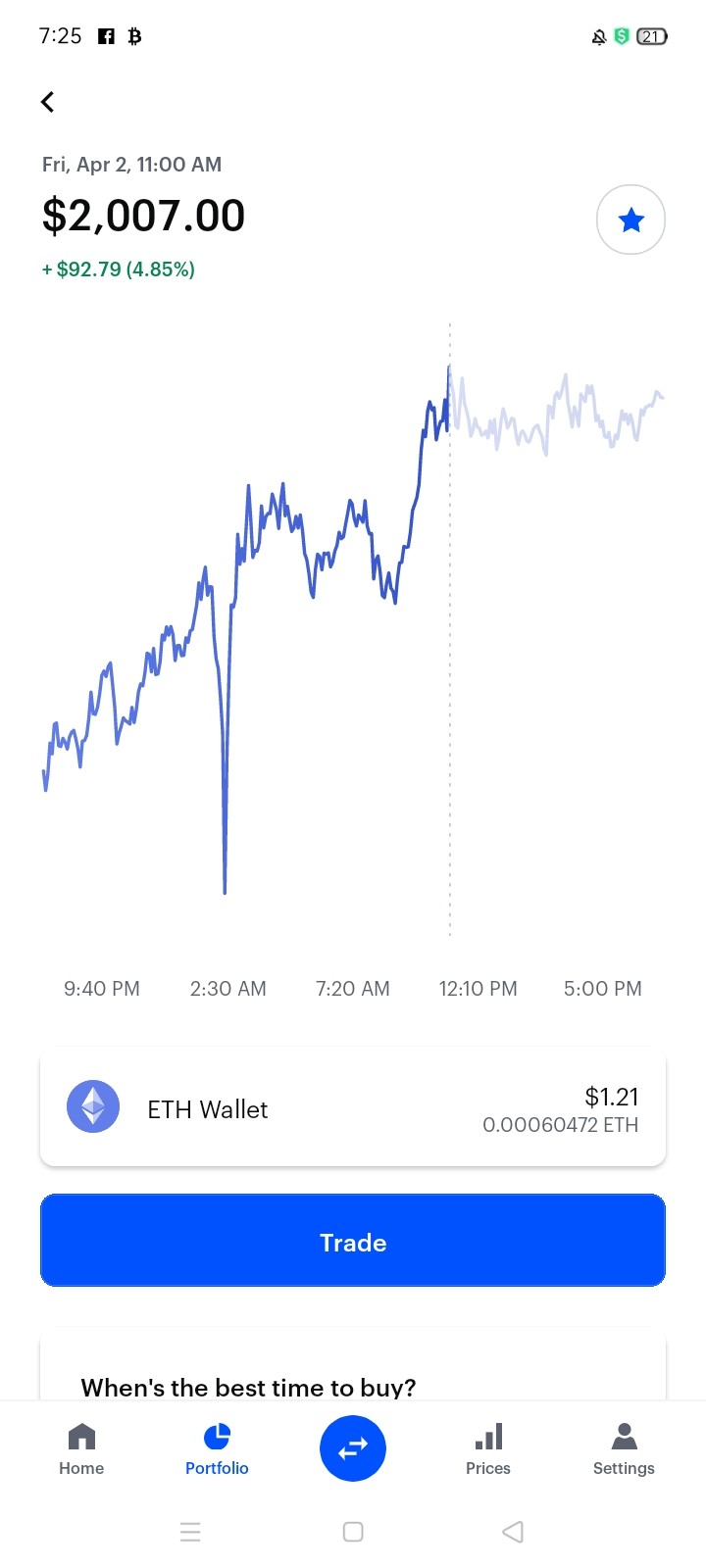Go back using the top arrow
706x1568 pixels.
pyautogui.click(x=47, y=102)
